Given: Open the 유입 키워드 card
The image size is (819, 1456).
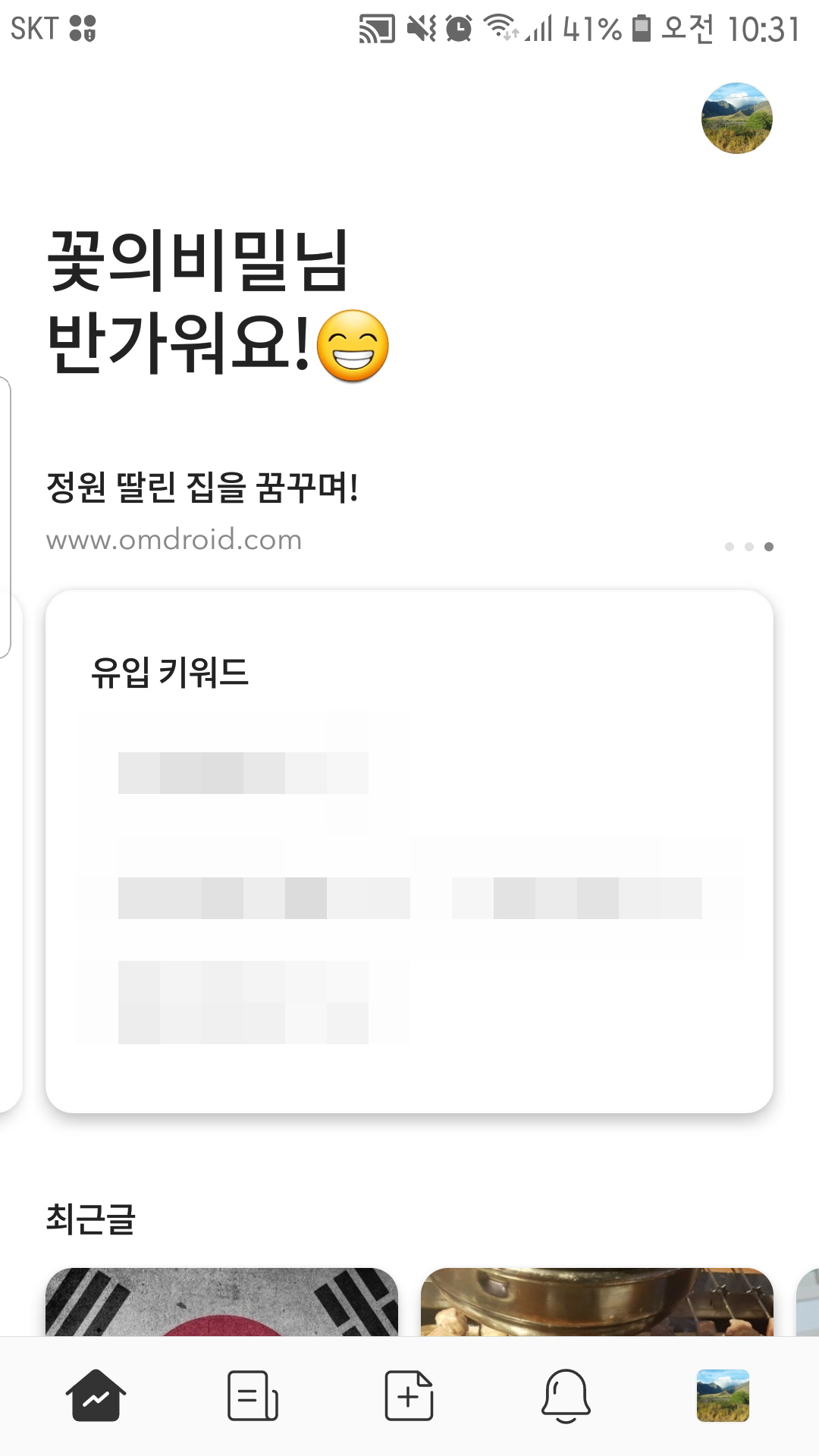Looking at the screenshot, I should pos(409,849).
